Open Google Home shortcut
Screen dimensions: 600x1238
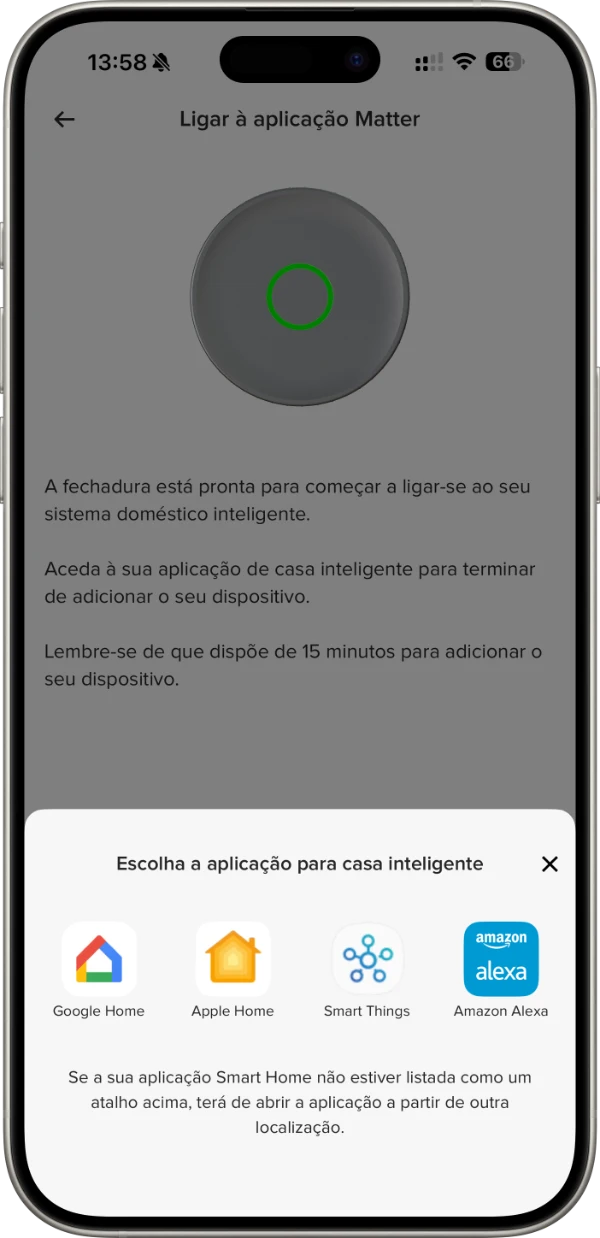pyautogui.click(x=99, y=959)
